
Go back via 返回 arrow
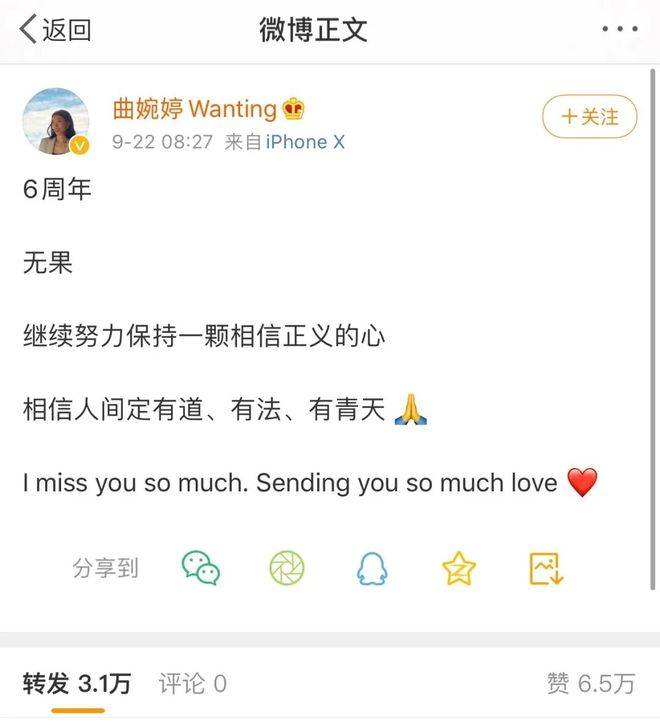click(x=55, y=29)
